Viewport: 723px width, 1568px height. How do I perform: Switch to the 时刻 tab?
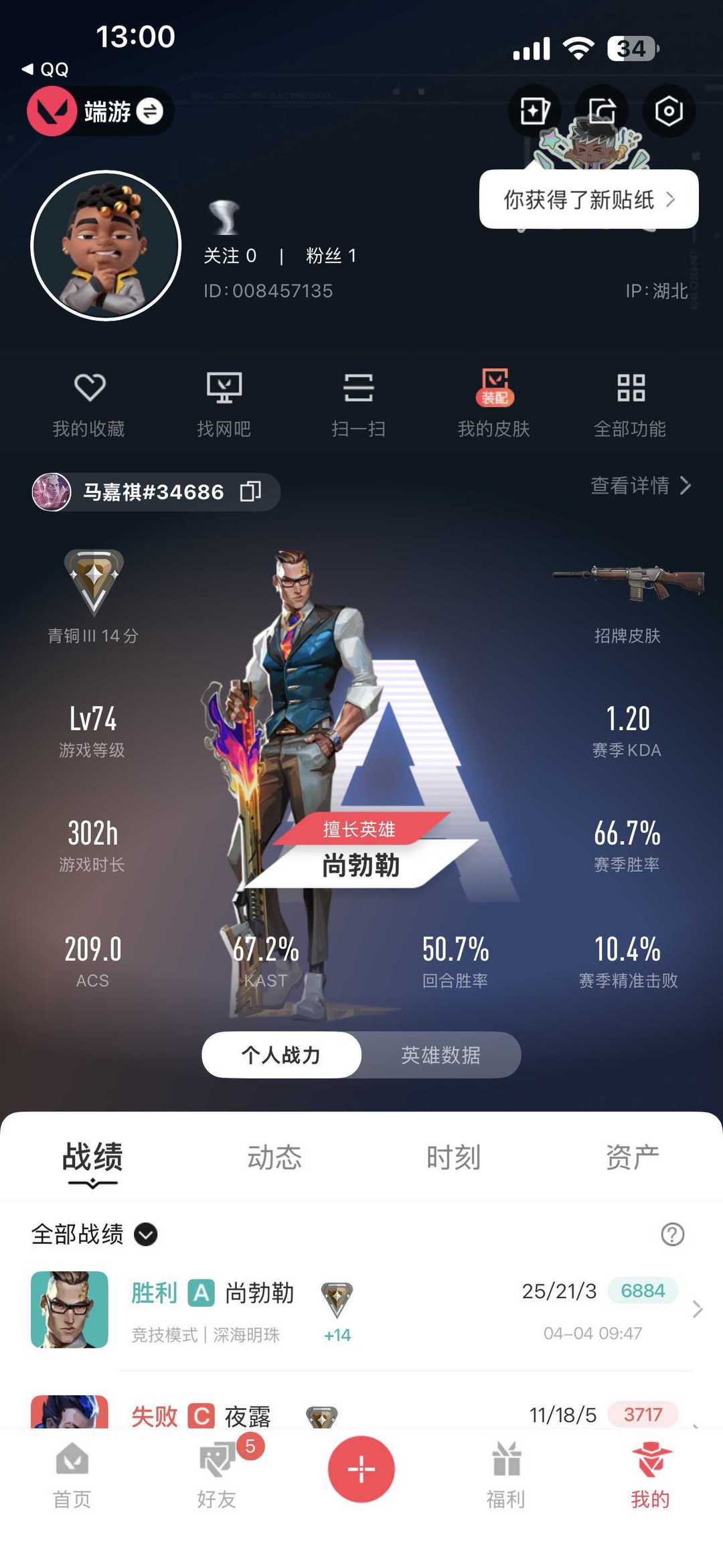[453, 1157]
